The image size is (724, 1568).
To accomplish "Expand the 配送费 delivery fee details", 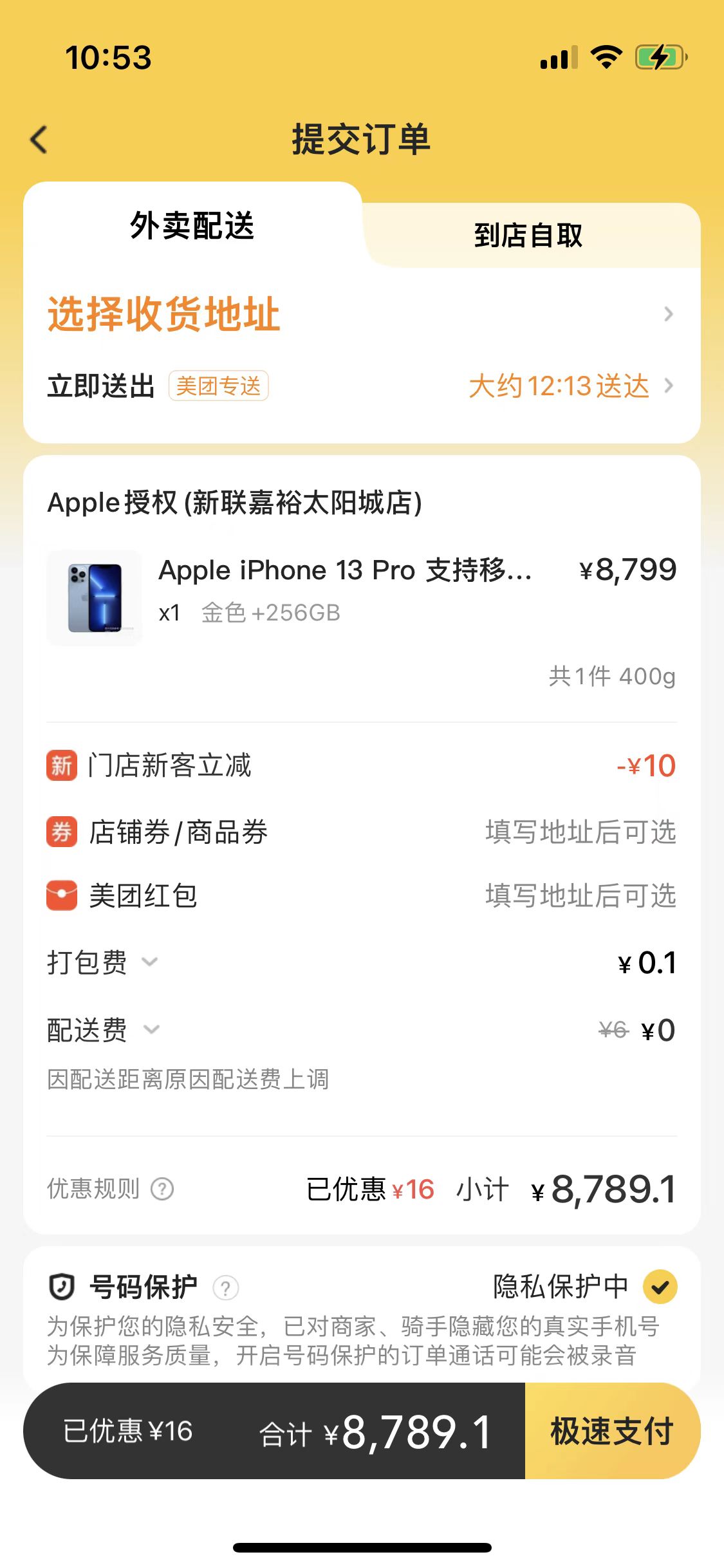I will [152, 1031].
